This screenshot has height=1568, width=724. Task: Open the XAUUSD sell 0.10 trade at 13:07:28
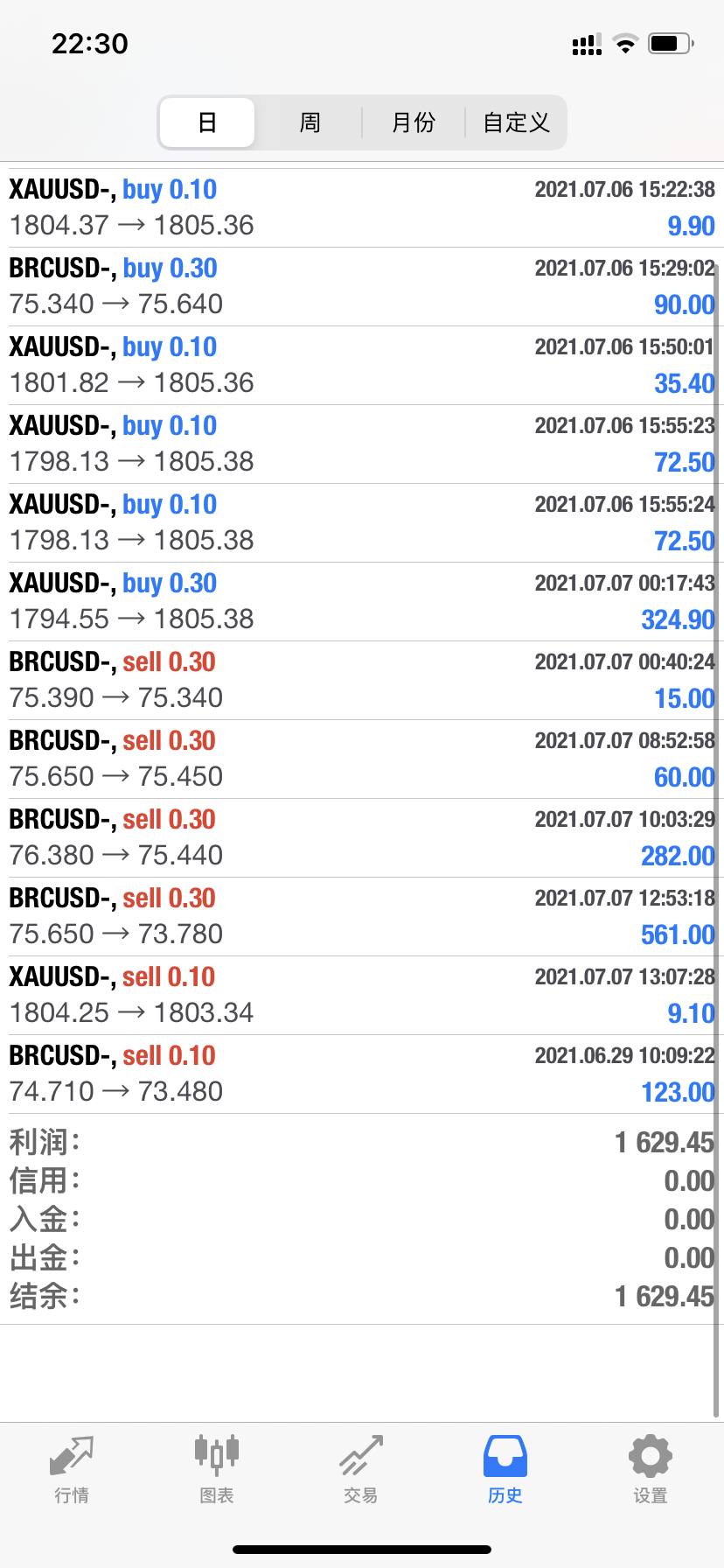pyautogui.click(x=362, y=995)
